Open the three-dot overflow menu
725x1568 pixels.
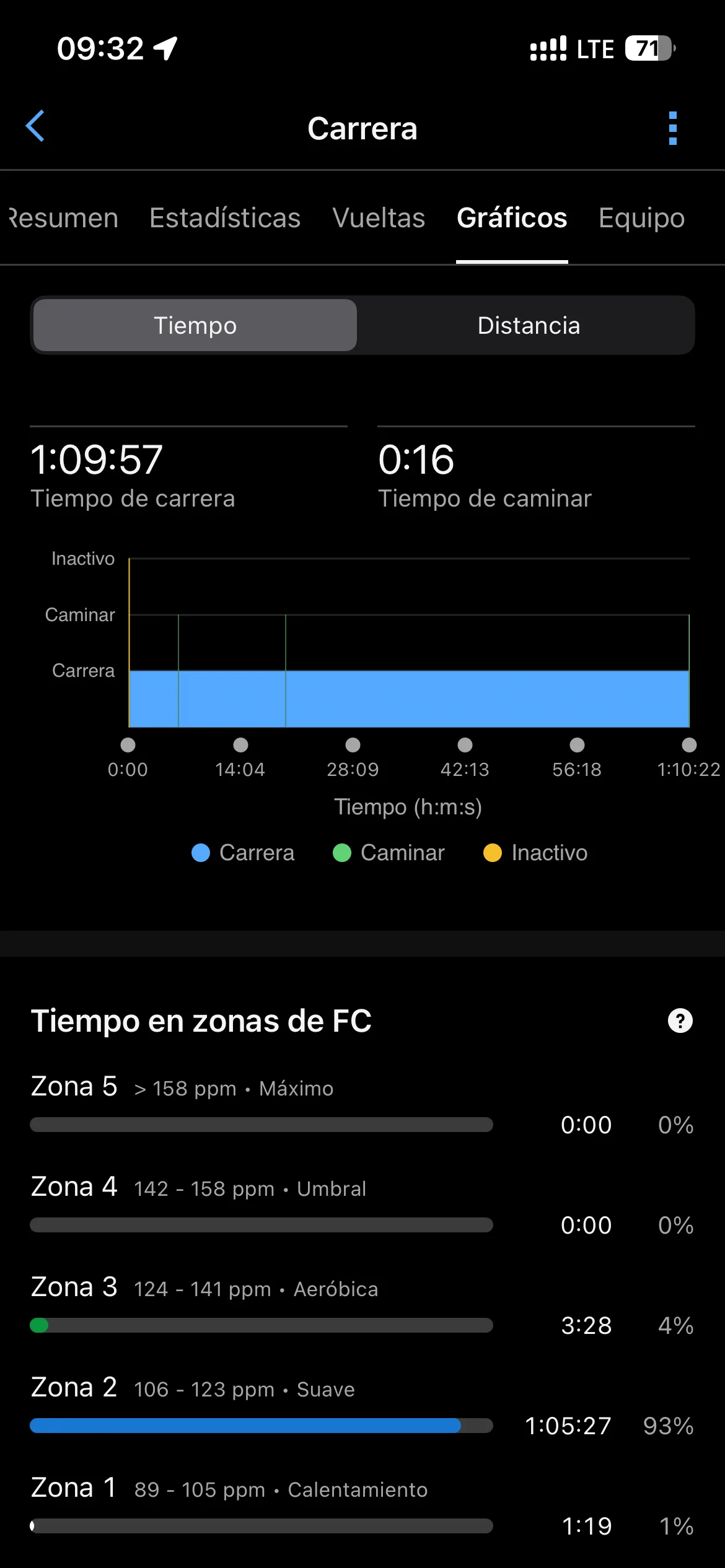[x=673, y=128]
